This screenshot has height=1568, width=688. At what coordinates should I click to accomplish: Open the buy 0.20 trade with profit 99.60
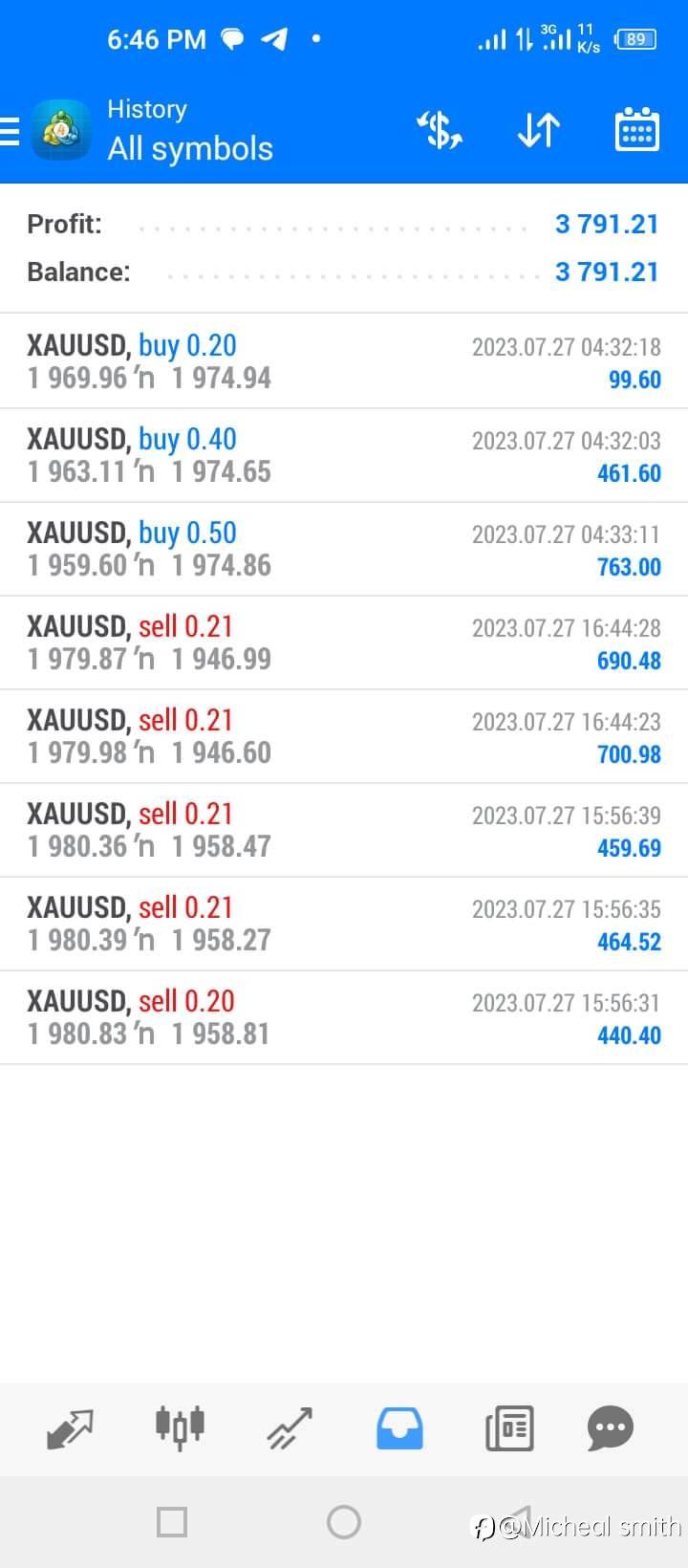(x=344, y=361)
